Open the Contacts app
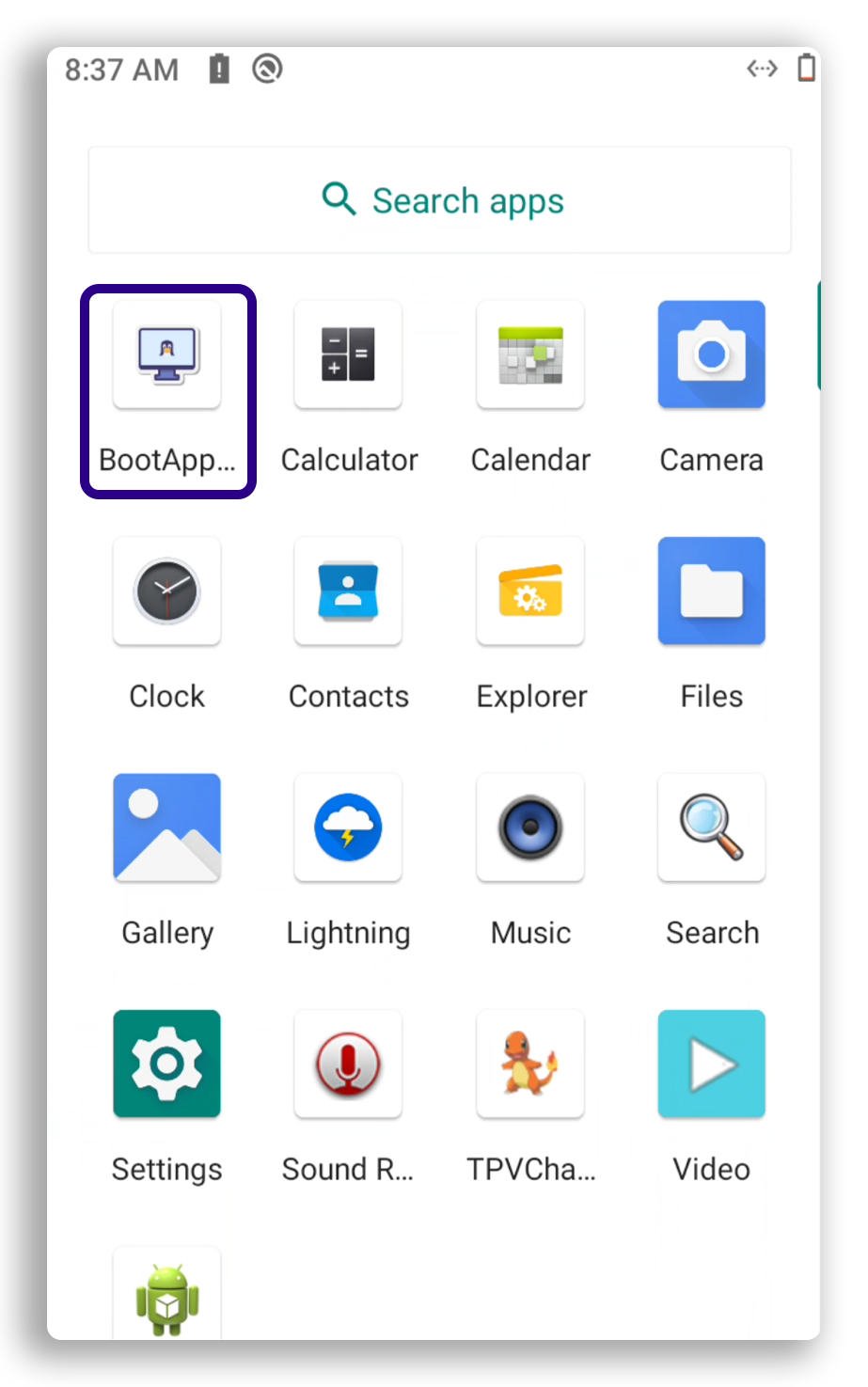 (348, 592)
